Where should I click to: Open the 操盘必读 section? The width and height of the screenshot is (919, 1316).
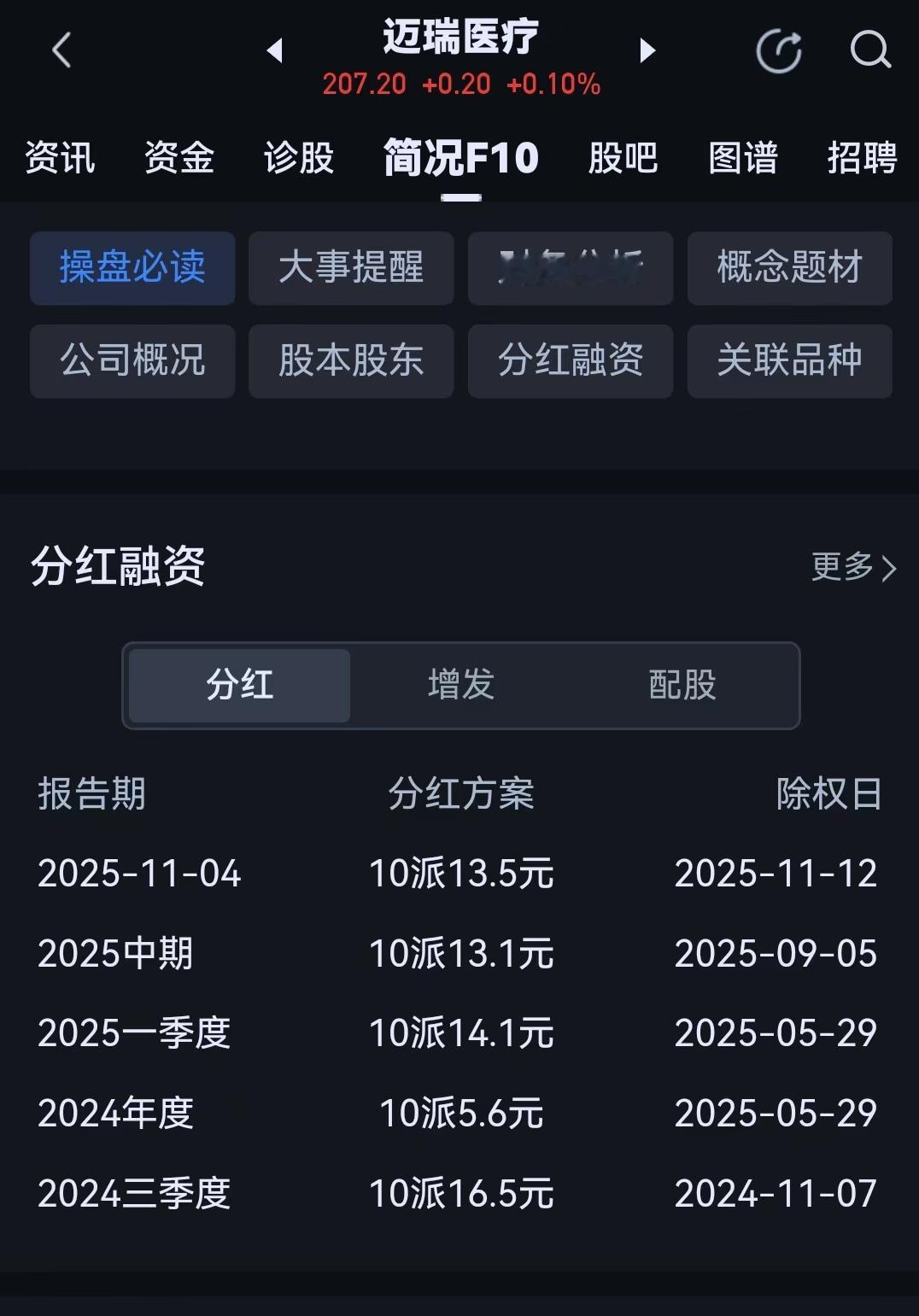coord(132,268)
